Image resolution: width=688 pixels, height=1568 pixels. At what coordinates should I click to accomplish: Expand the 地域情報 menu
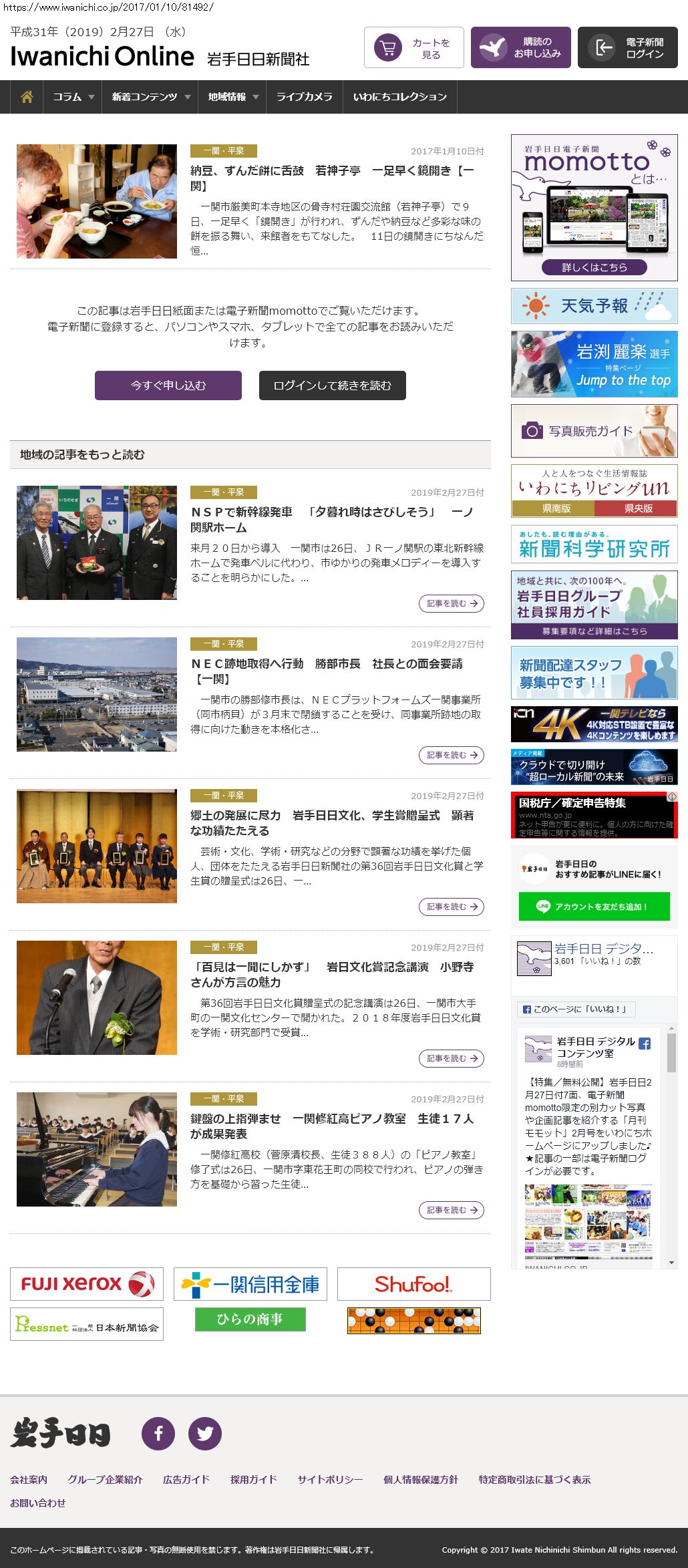232,97
